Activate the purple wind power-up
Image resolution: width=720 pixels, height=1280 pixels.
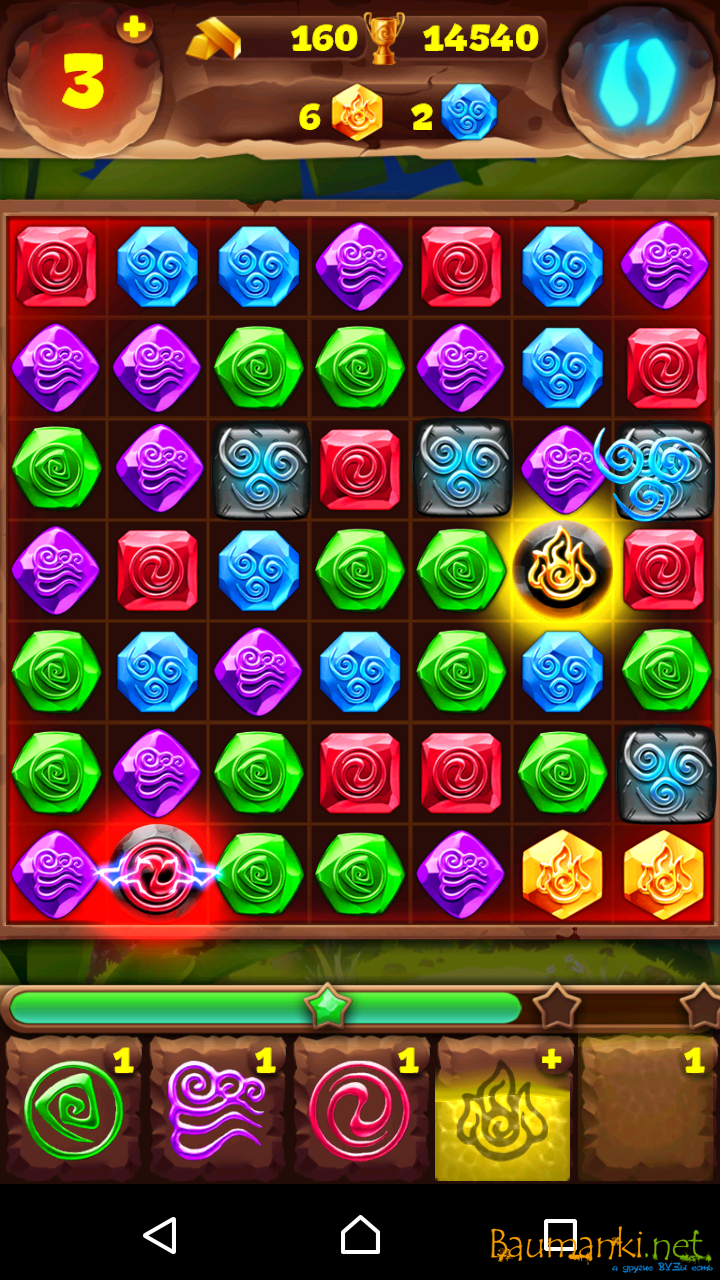217,1110
